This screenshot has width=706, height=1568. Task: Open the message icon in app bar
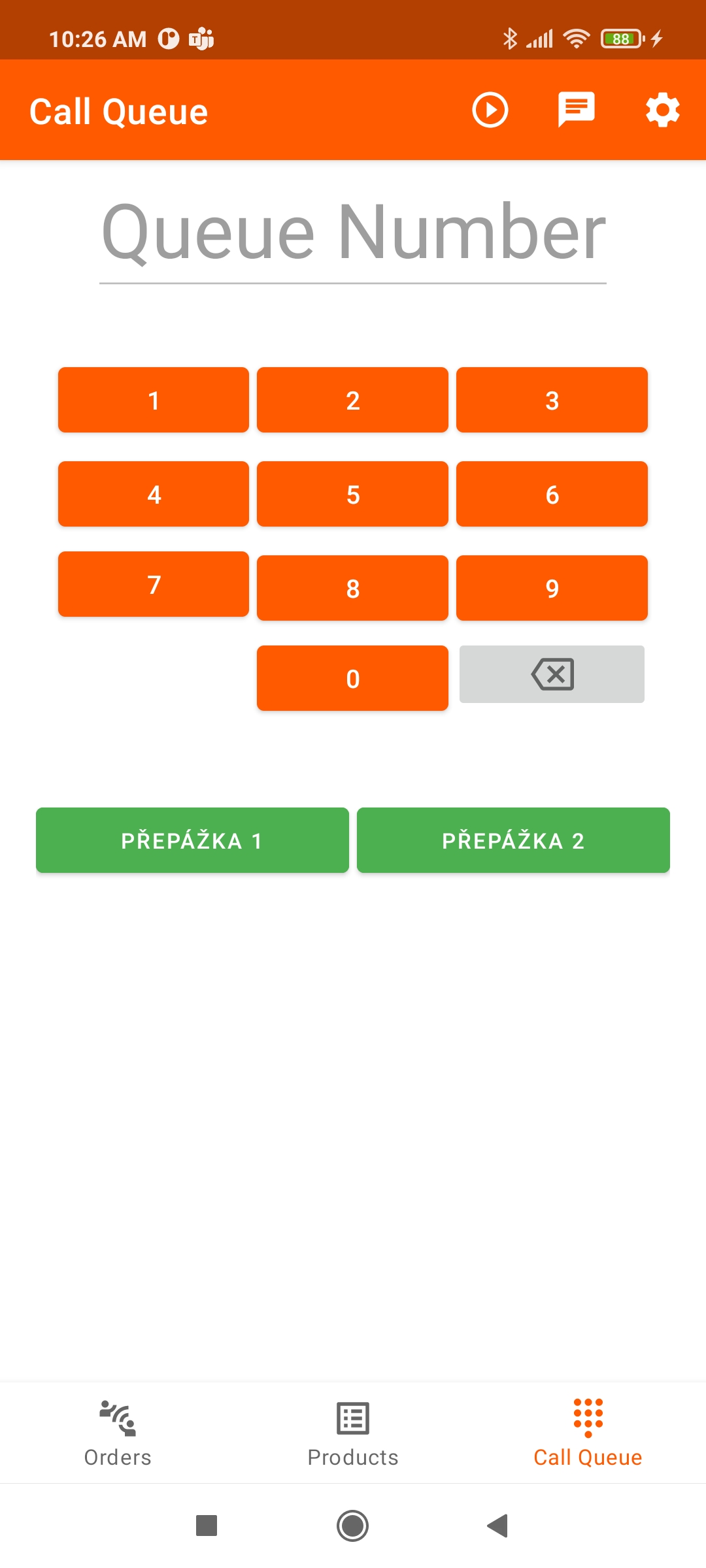(x=576, y=110)
